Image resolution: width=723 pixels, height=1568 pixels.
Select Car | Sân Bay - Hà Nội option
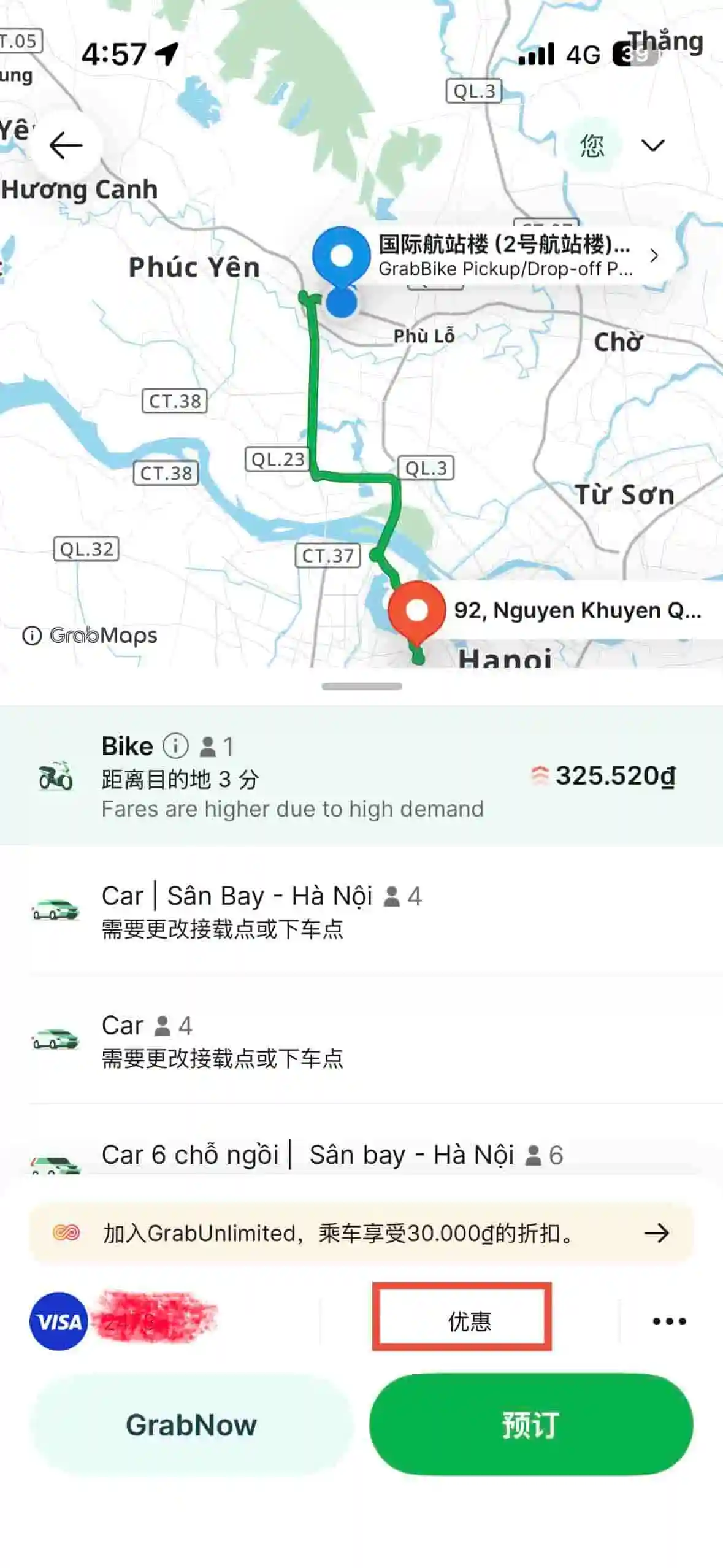[361, 911]
